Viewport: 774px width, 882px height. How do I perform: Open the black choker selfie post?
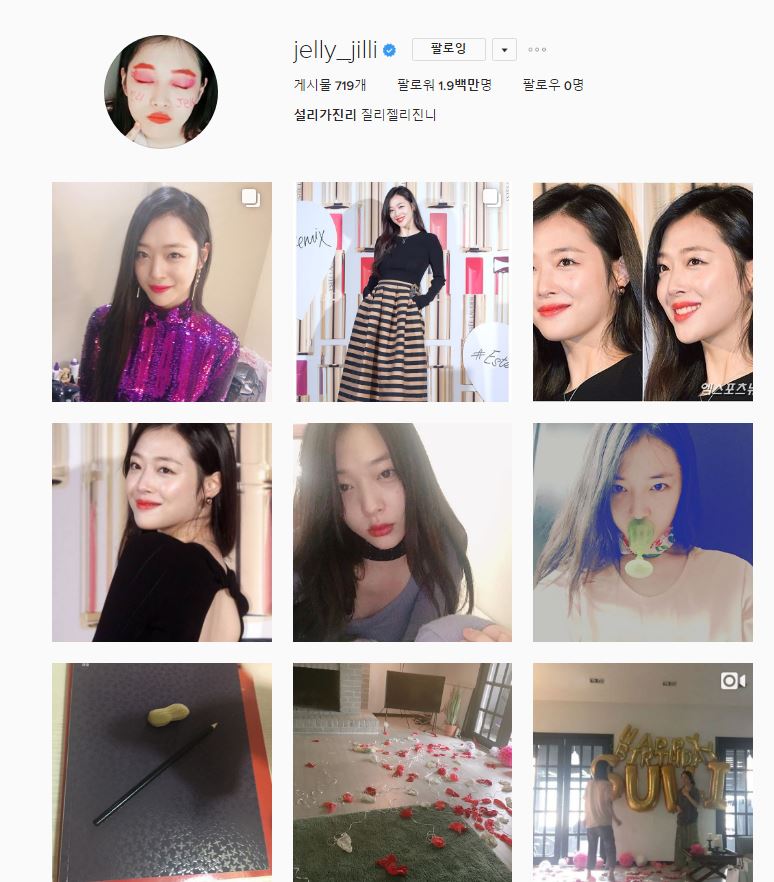401,532
